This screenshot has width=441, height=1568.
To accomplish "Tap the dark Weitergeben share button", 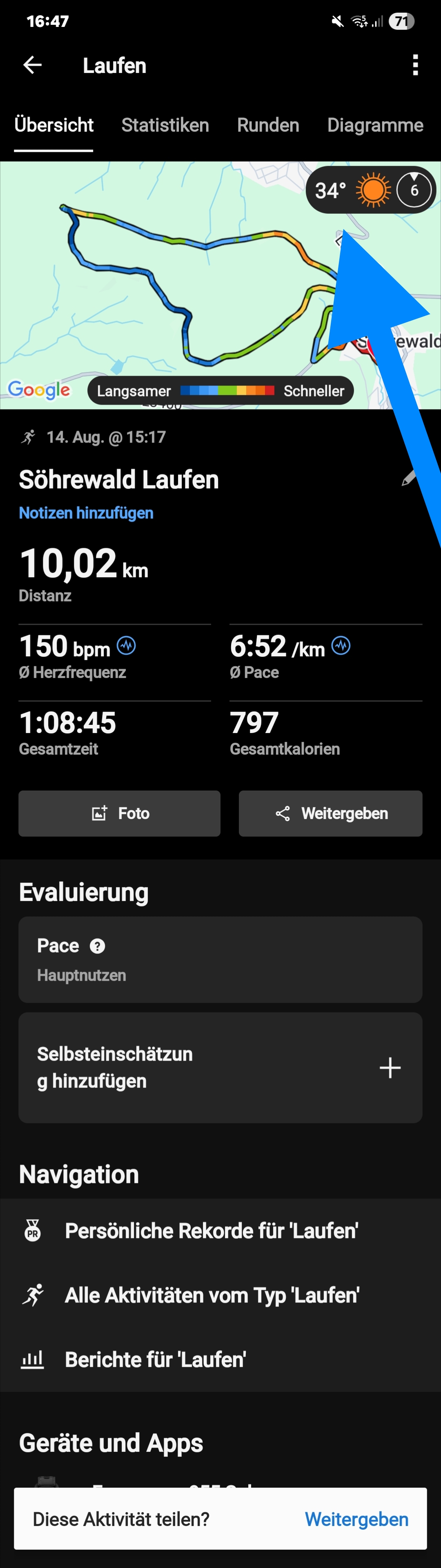I will click(x=330, y=813).
